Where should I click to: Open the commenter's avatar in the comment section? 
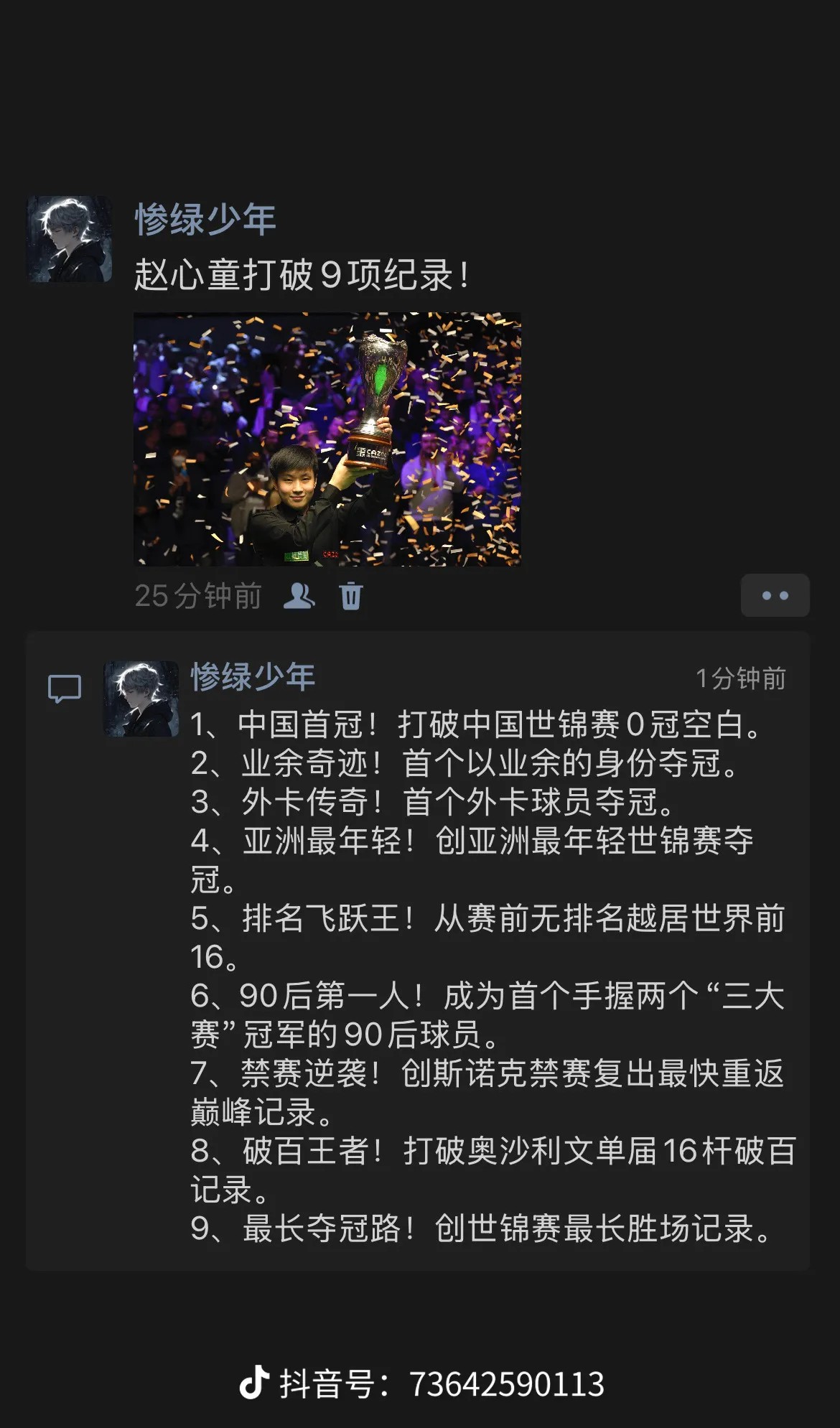(141, 699)
